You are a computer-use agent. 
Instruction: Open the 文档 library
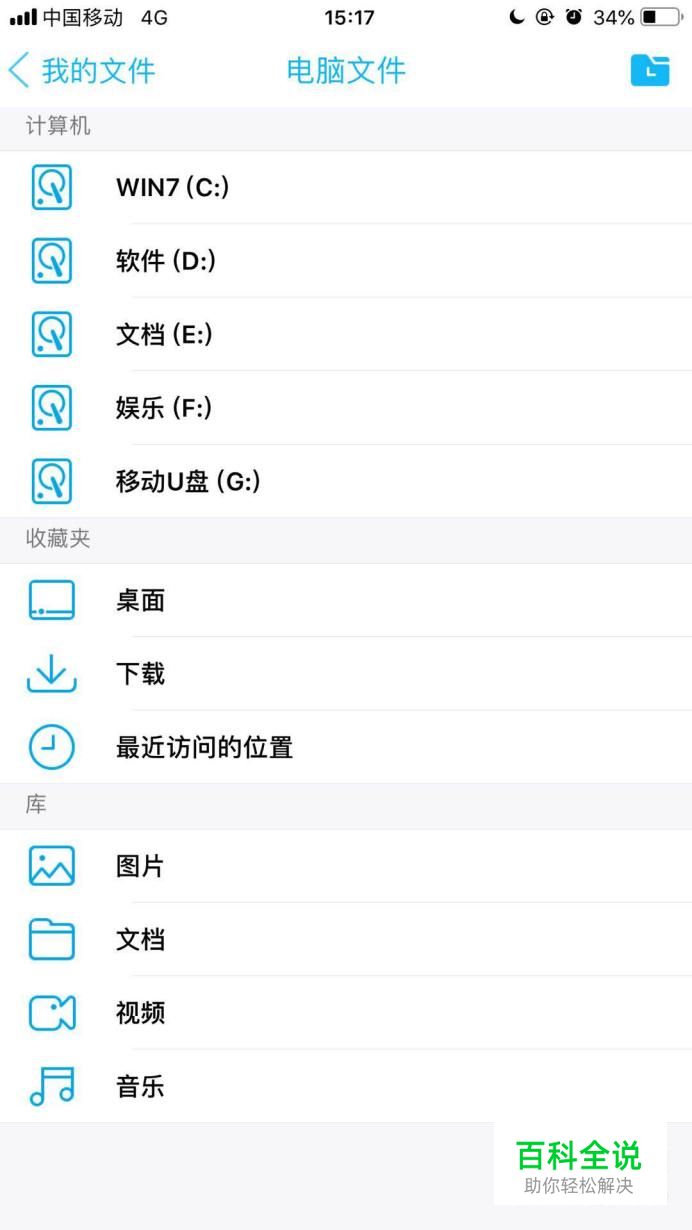(x=140, y=940)
